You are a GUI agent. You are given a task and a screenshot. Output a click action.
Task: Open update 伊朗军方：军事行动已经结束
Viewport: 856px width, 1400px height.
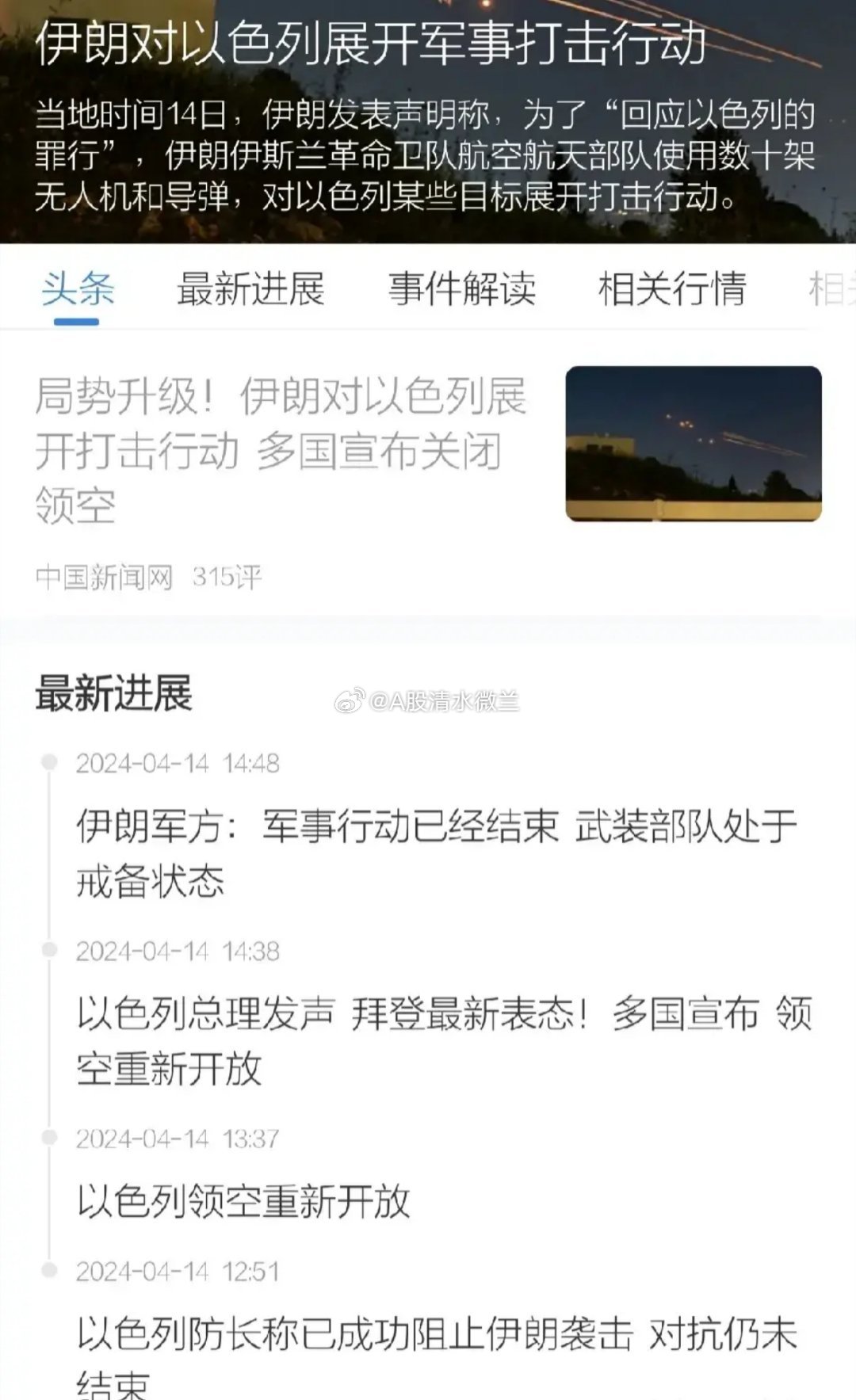[x=441, y=848]
